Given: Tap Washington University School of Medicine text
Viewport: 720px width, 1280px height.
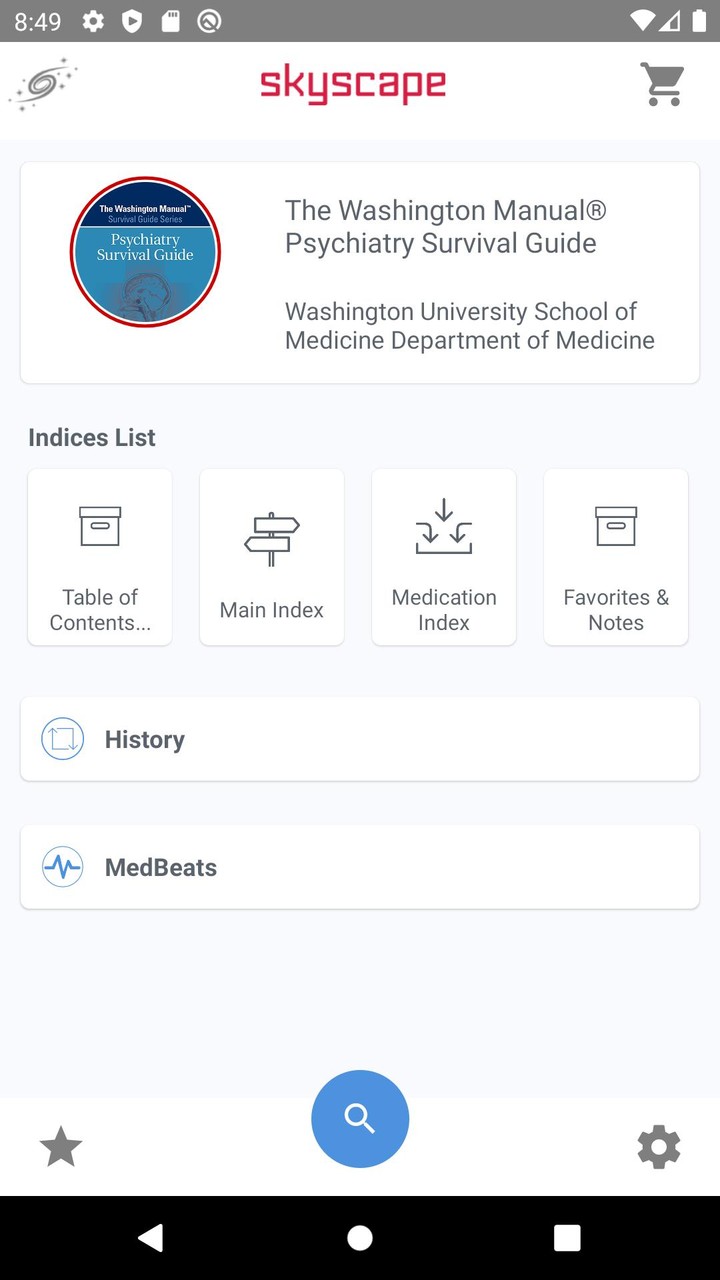Looking at the screenshot, I should [470, 325].
